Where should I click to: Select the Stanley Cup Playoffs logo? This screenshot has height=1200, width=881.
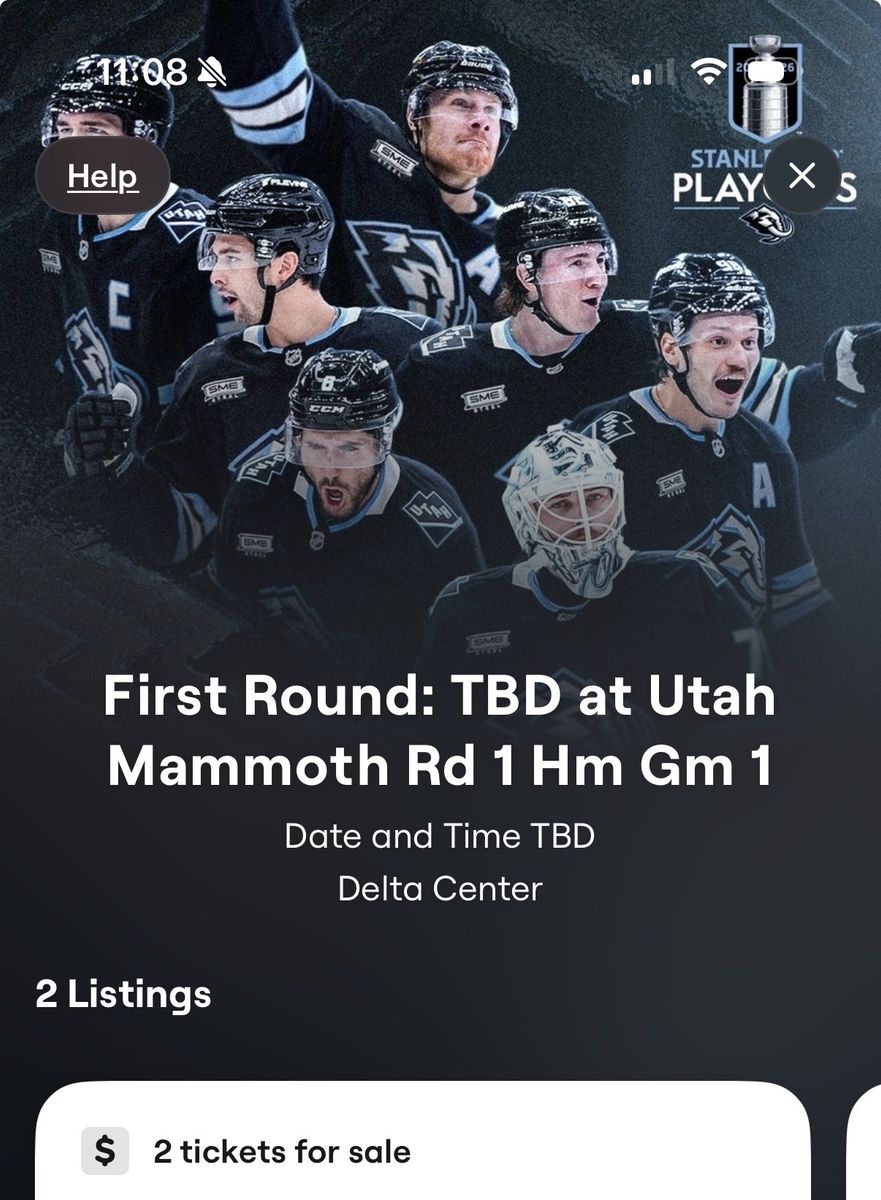pos(766,130)
